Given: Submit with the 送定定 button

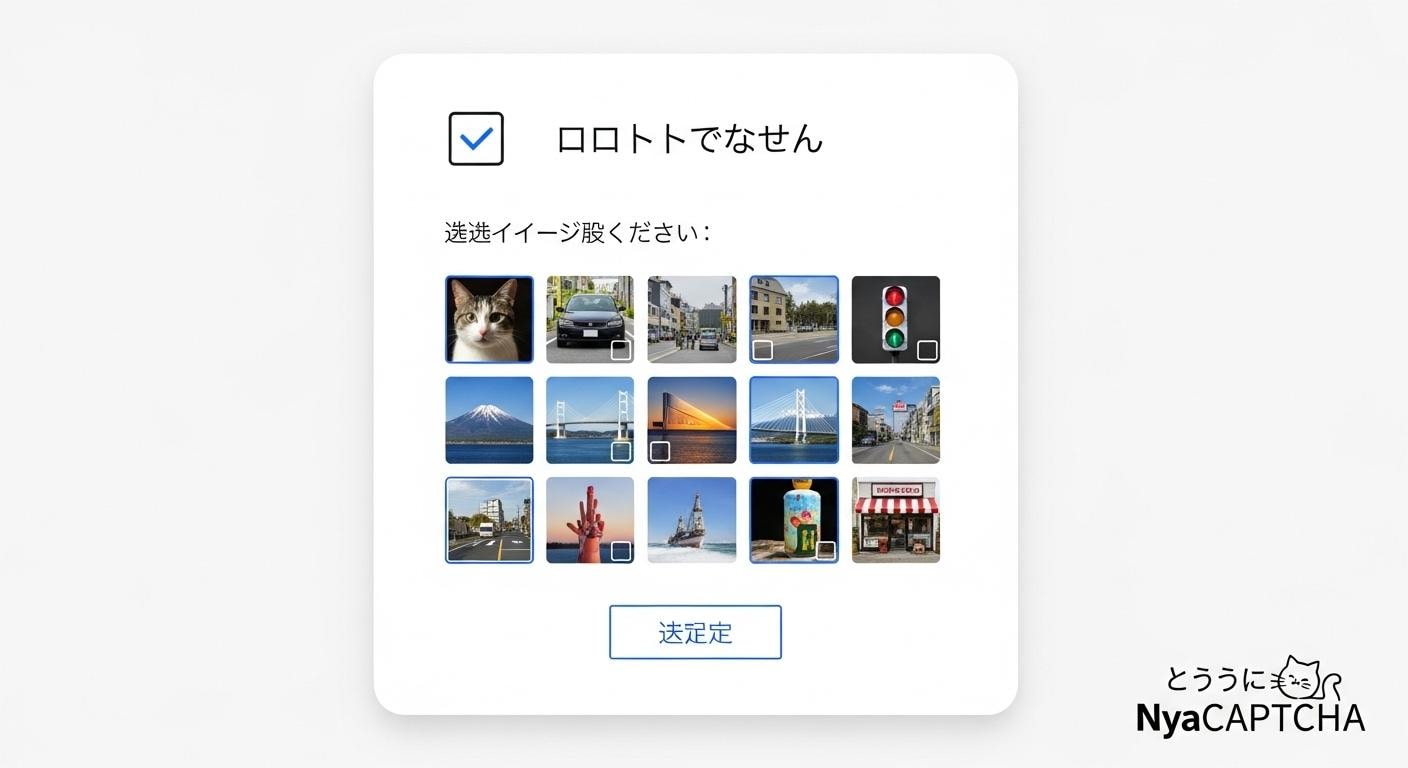Looking at the screenshot, I should 695,632.
